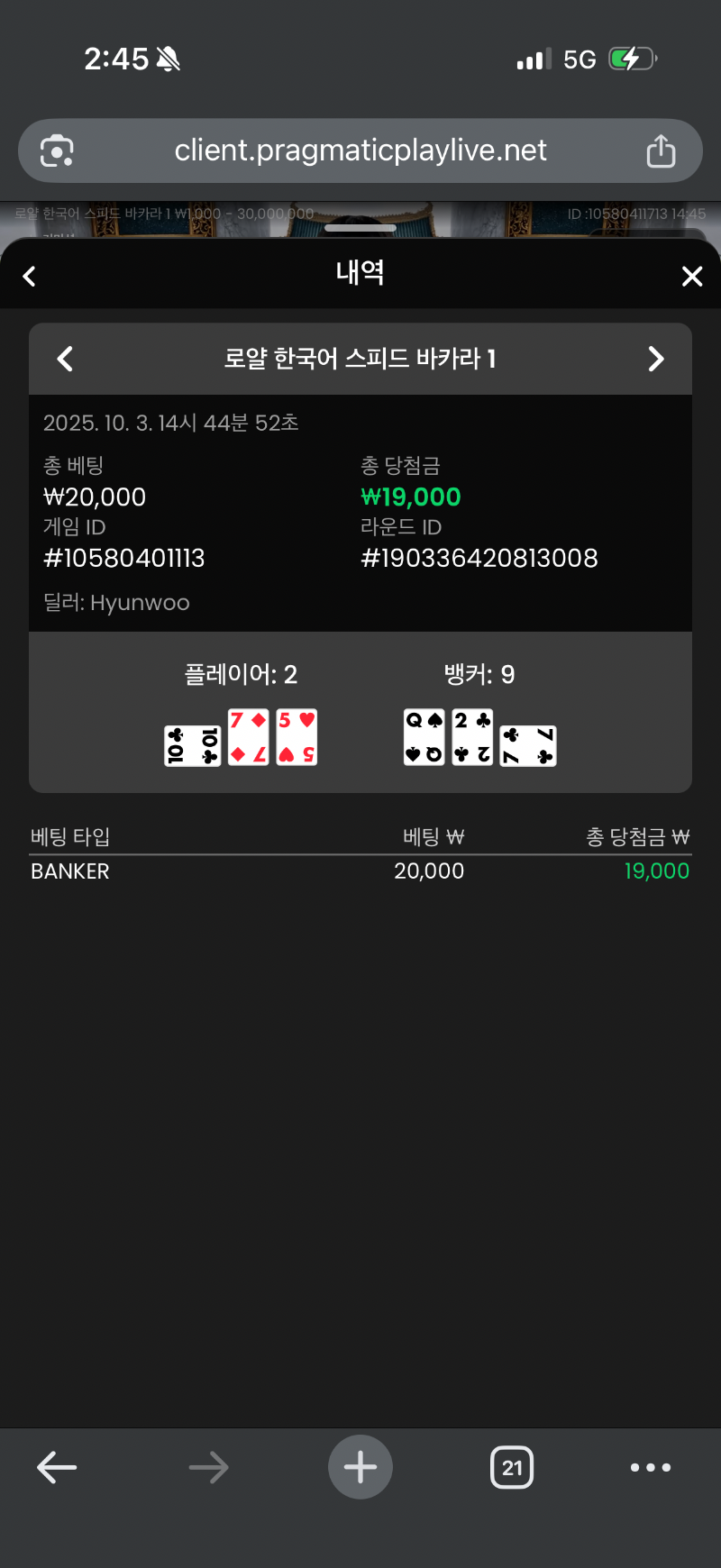Share this page from the address bar
The height and width of the screenshot is (1568, 721).
(x=661, y=150)
